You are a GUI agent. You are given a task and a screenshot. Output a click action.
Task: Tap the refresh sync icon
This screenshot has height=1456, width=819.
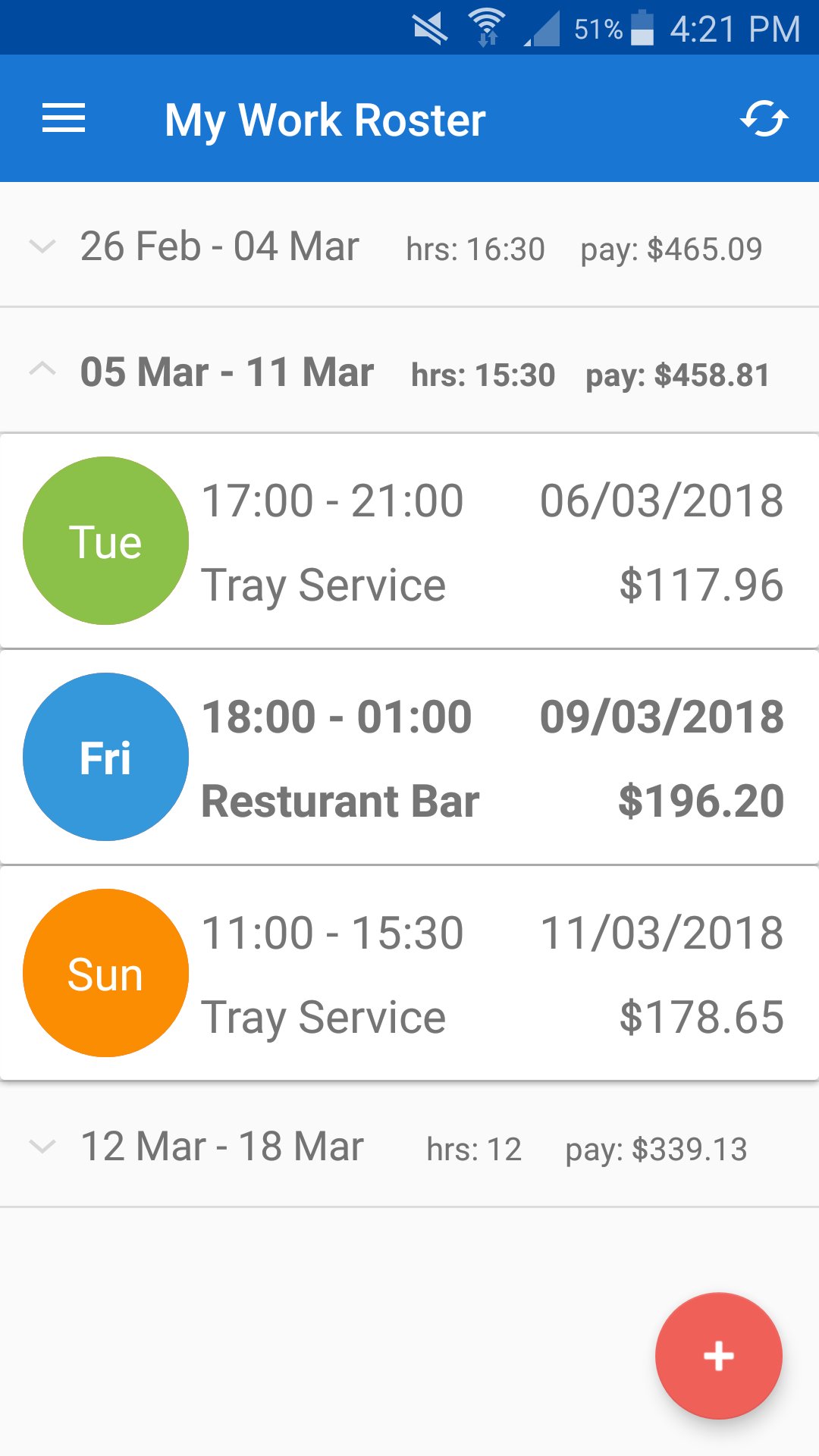coord(762,118)
